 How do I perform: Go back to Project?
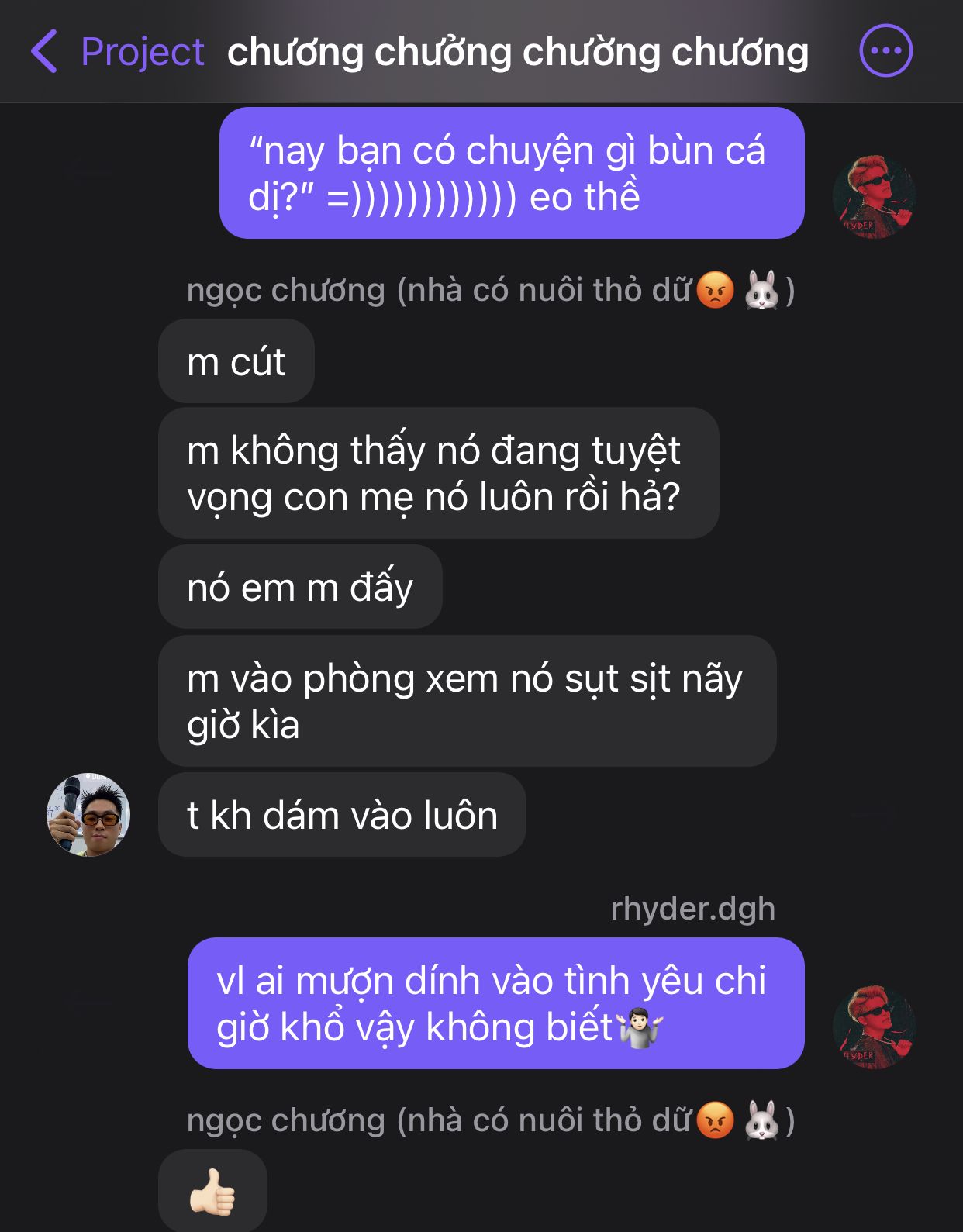click(x=116, y=52)
